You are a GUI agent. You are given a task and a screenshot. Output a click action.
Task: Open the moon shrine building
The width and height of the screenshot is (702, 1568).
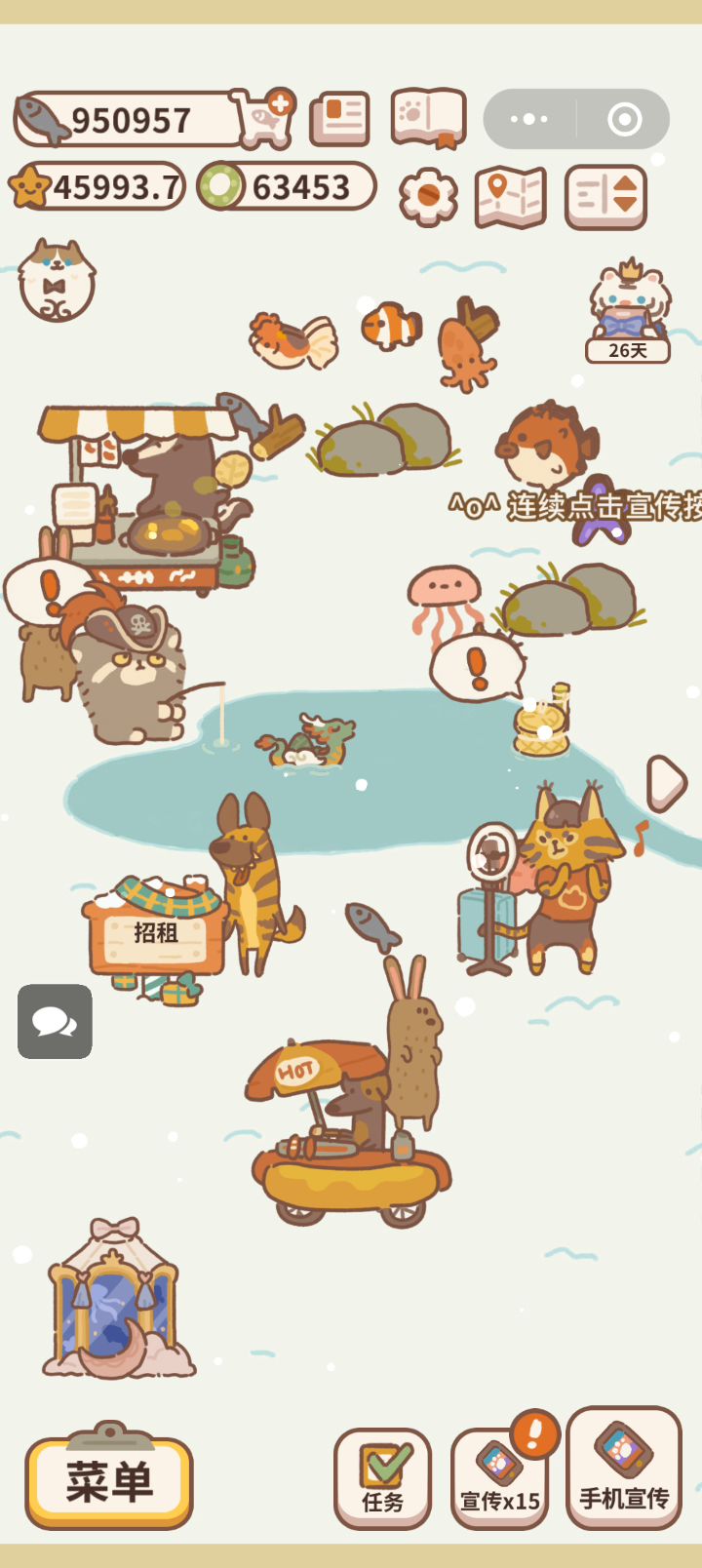[115, 1302]
